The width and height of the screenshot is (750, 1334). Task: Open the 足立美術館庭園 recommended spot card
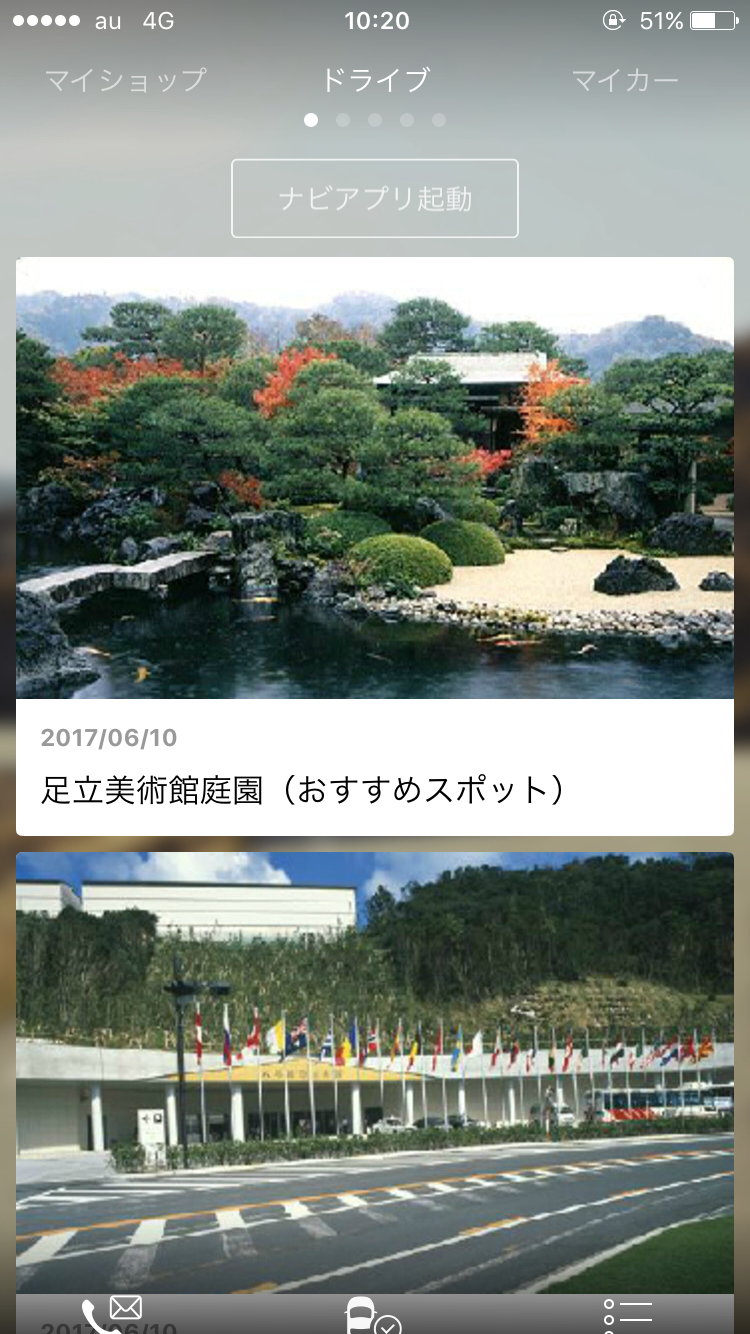(375, 546)
